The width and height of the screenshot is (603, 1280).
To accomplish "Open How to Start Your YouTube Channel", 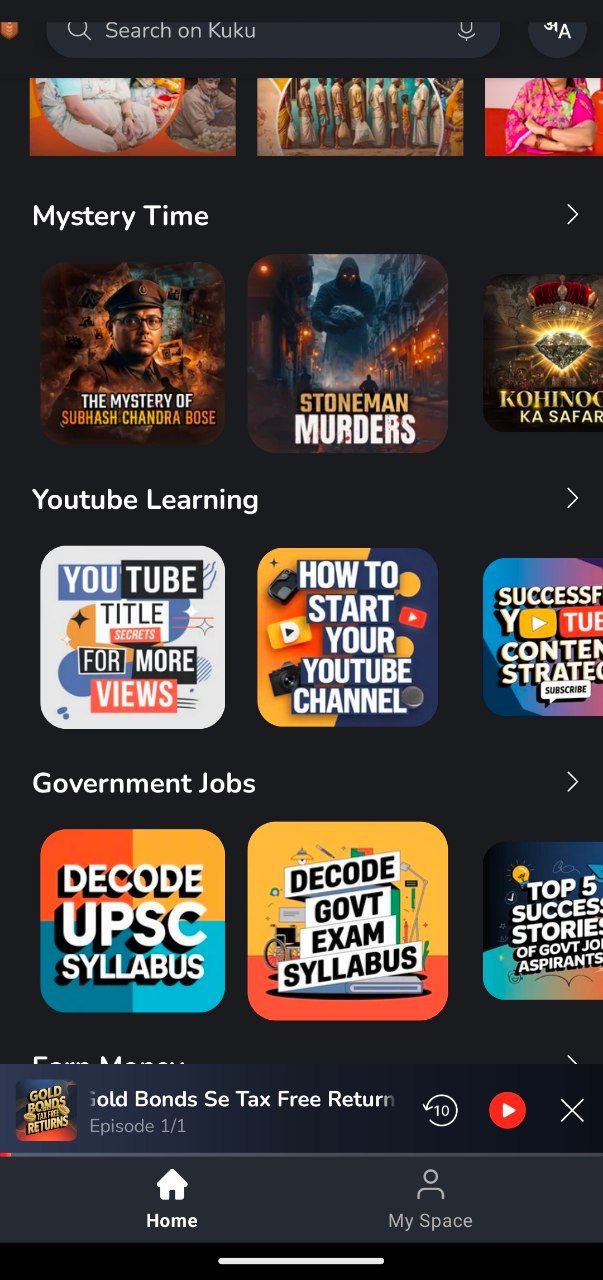I will pos(347,637).
